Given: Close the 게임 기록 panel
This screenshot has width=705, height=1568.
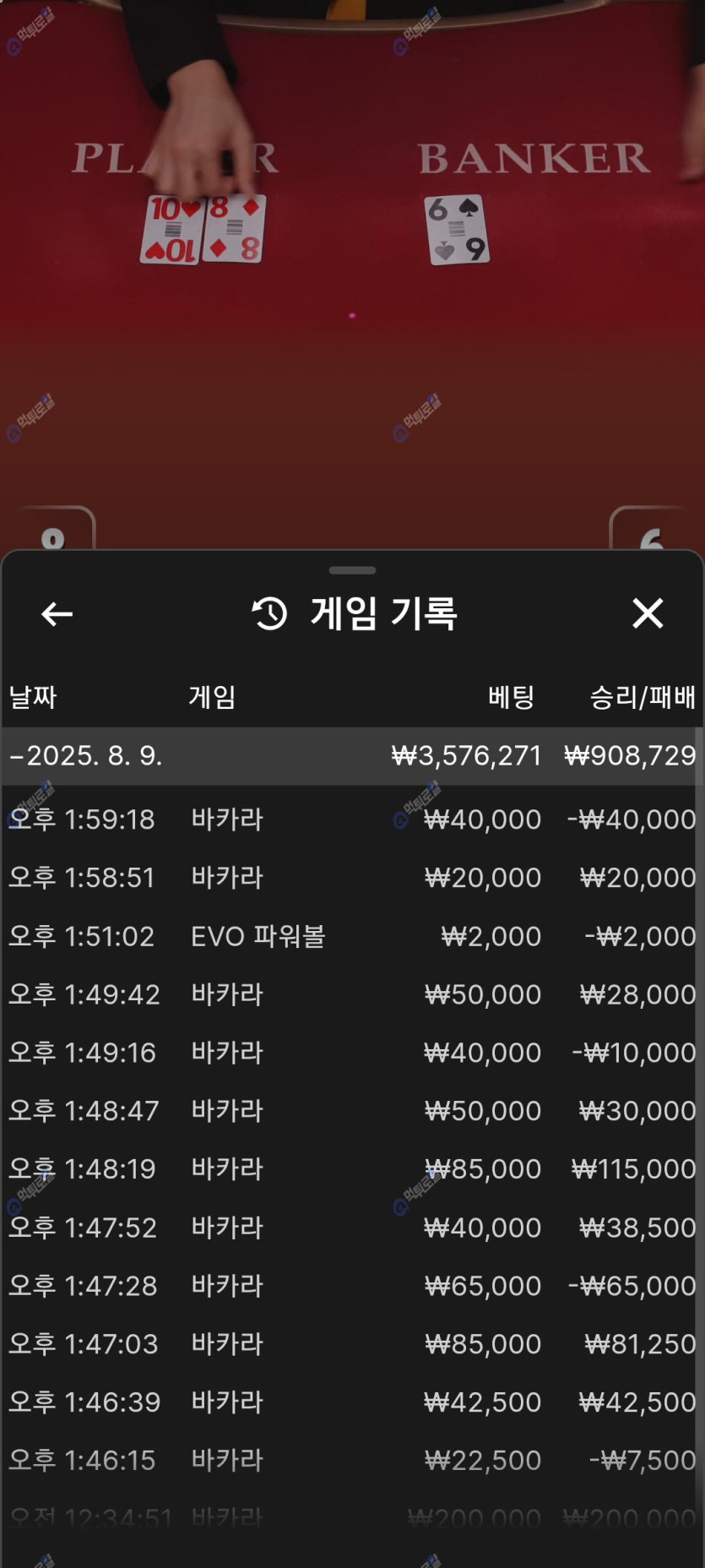Looking at the screenshot, I should [x=648, y=613].
